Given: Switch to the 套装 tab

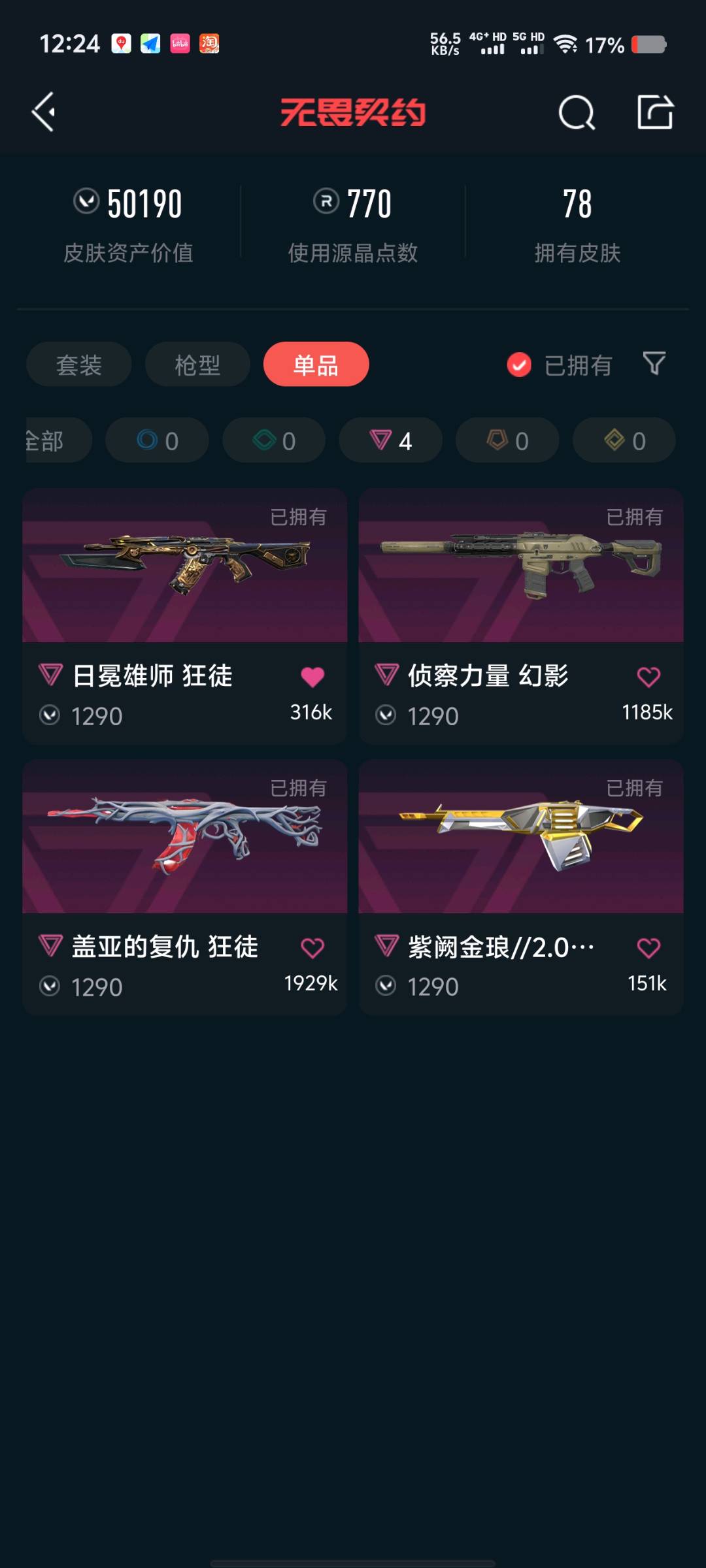Looking at the screenshot, I should point(79,365).
